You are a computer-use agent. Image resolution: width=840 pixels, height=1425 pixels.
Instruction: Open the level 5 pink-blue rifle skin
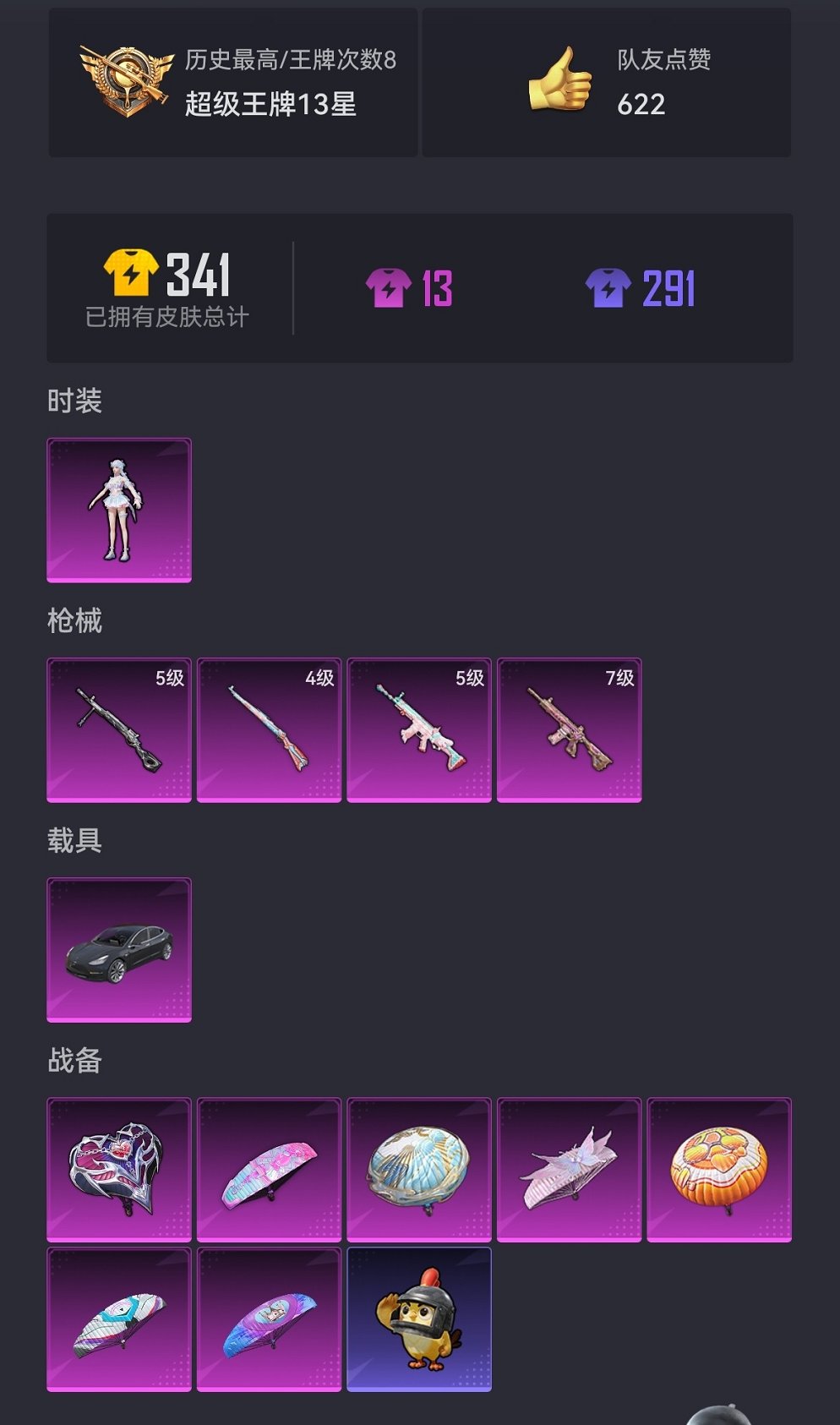coord(419,729)
